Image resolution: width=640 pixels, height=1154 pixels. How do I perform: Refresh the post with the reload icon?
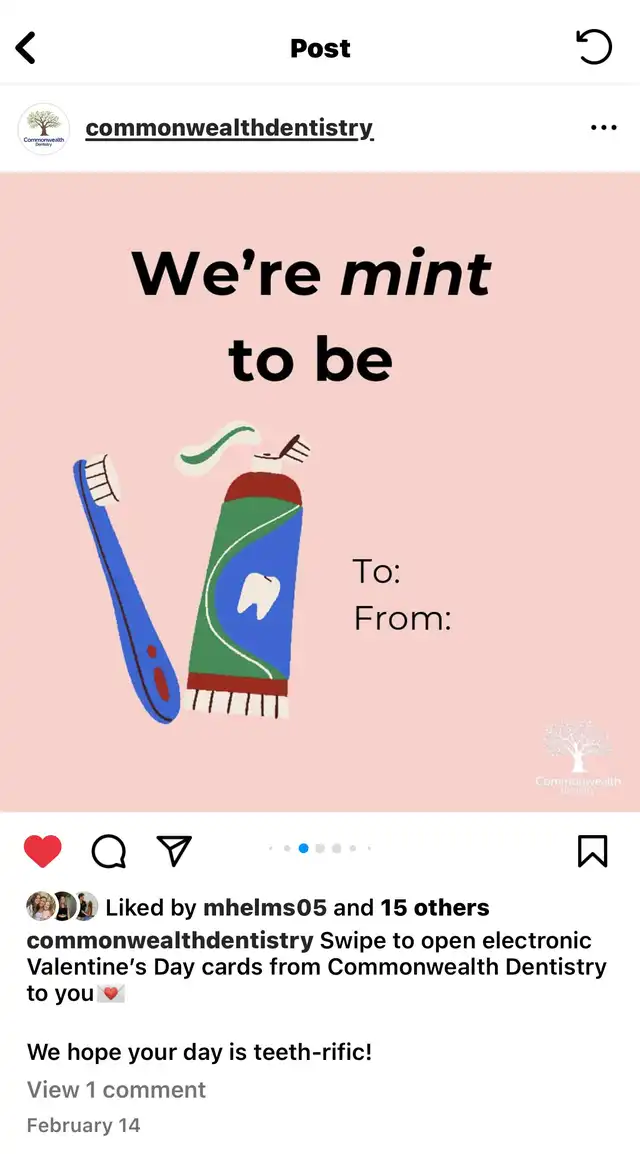[x=594, y=47]
